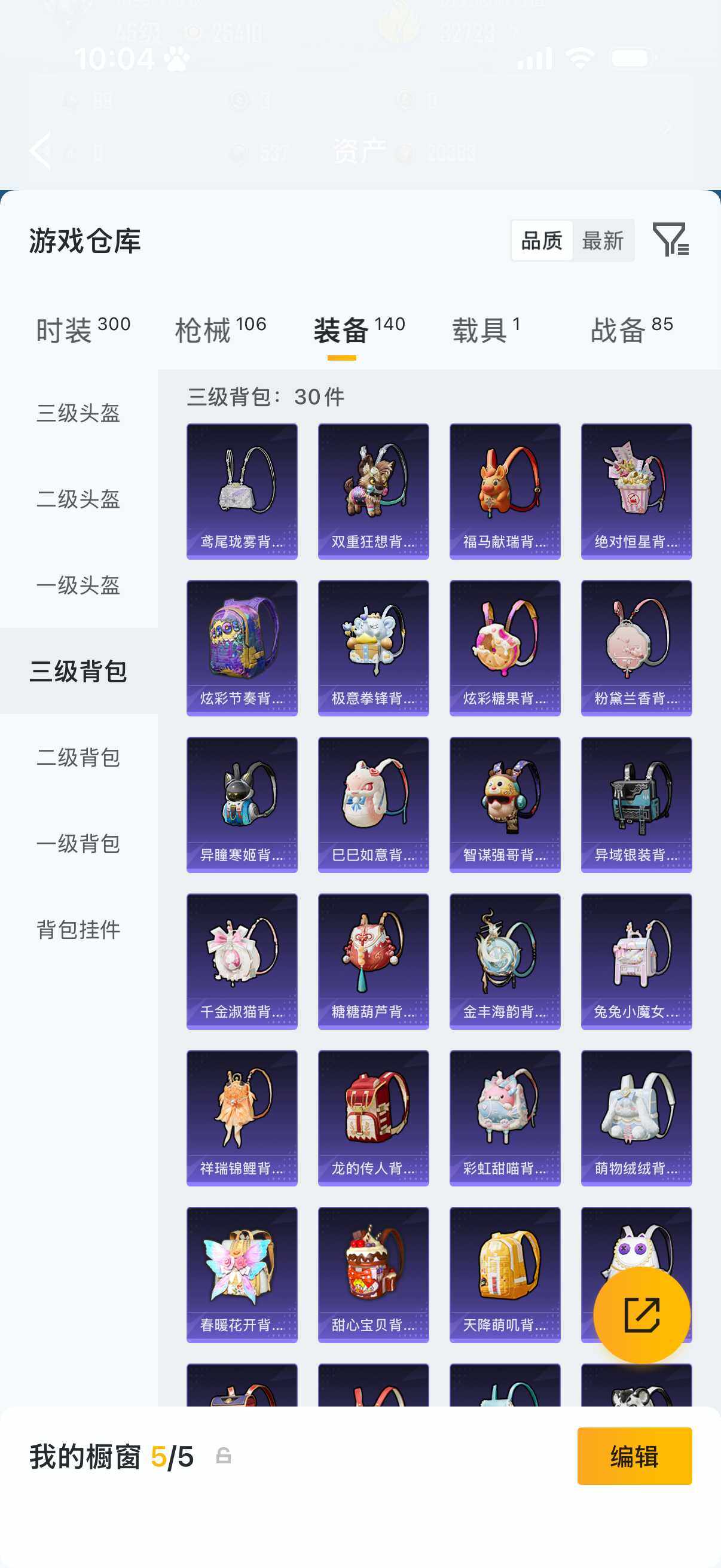View the 福马献瑞 backpack item

[505, 491]
